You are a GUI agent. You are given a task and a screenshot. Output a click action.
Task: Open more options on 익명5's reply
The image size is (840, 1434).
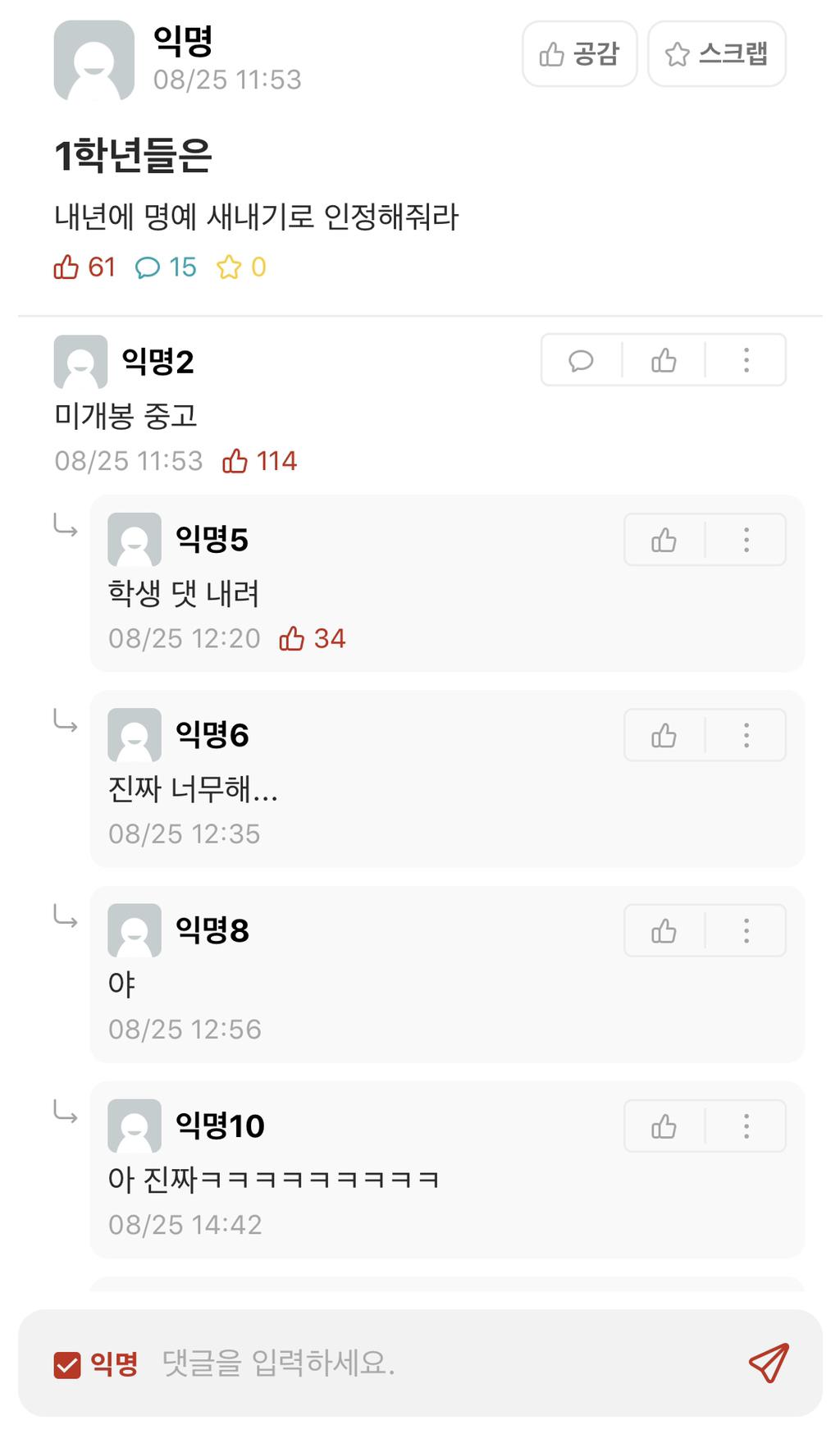[746, 540]
